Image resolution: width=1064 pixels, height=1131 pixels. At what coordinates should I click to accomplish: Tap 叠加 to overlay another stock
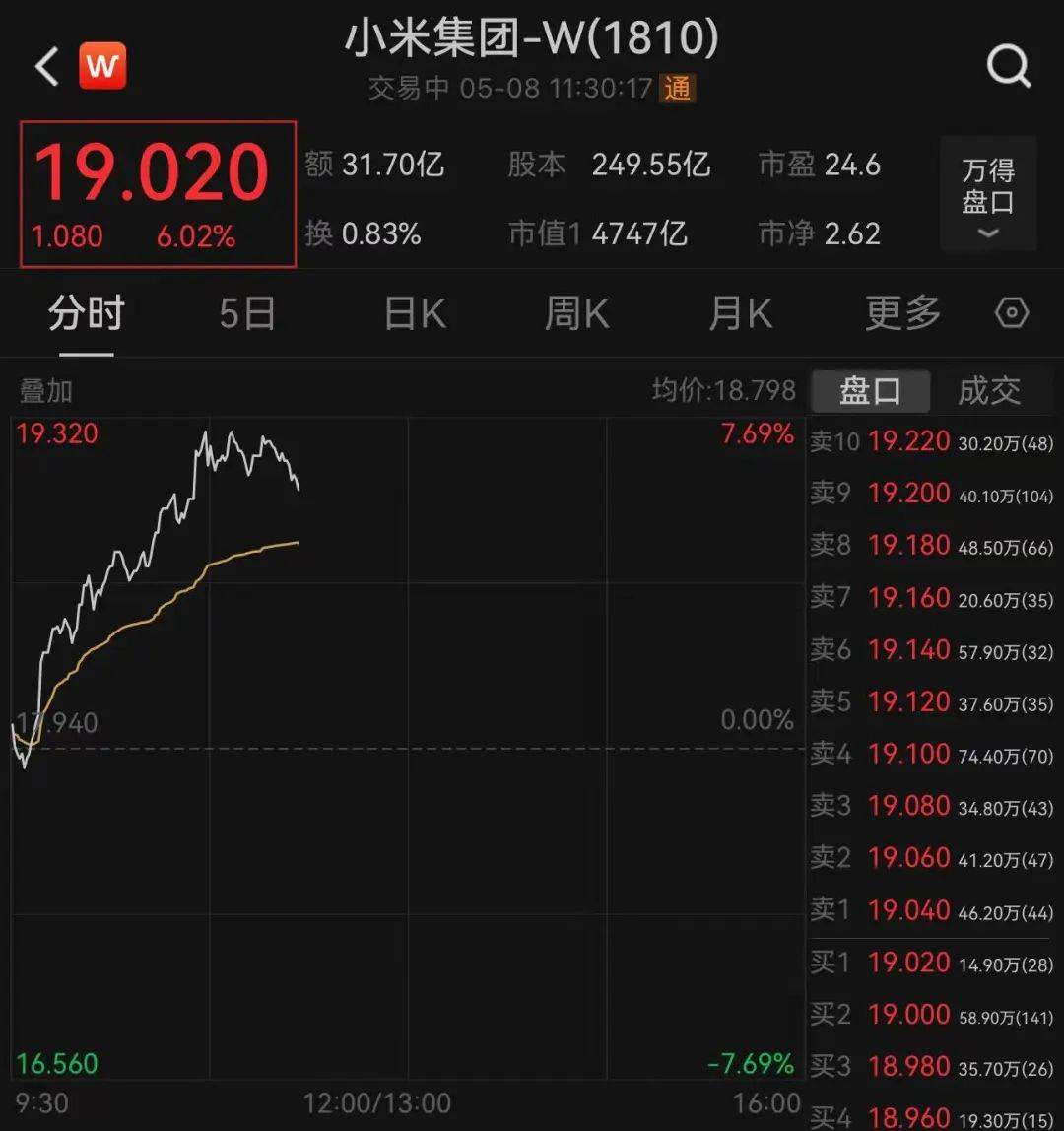46,391
